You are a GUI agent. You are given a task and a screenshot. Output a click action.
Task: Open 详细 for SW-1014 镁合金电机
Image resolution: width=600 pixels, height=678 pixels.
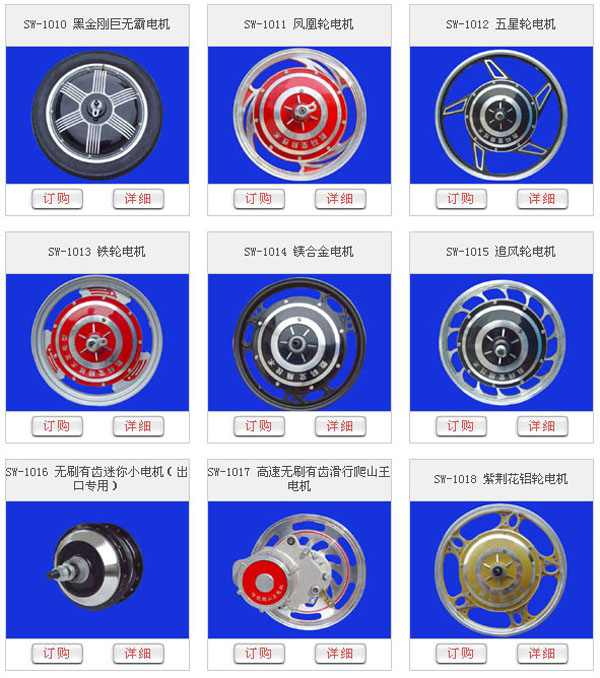tap(341, 426)
